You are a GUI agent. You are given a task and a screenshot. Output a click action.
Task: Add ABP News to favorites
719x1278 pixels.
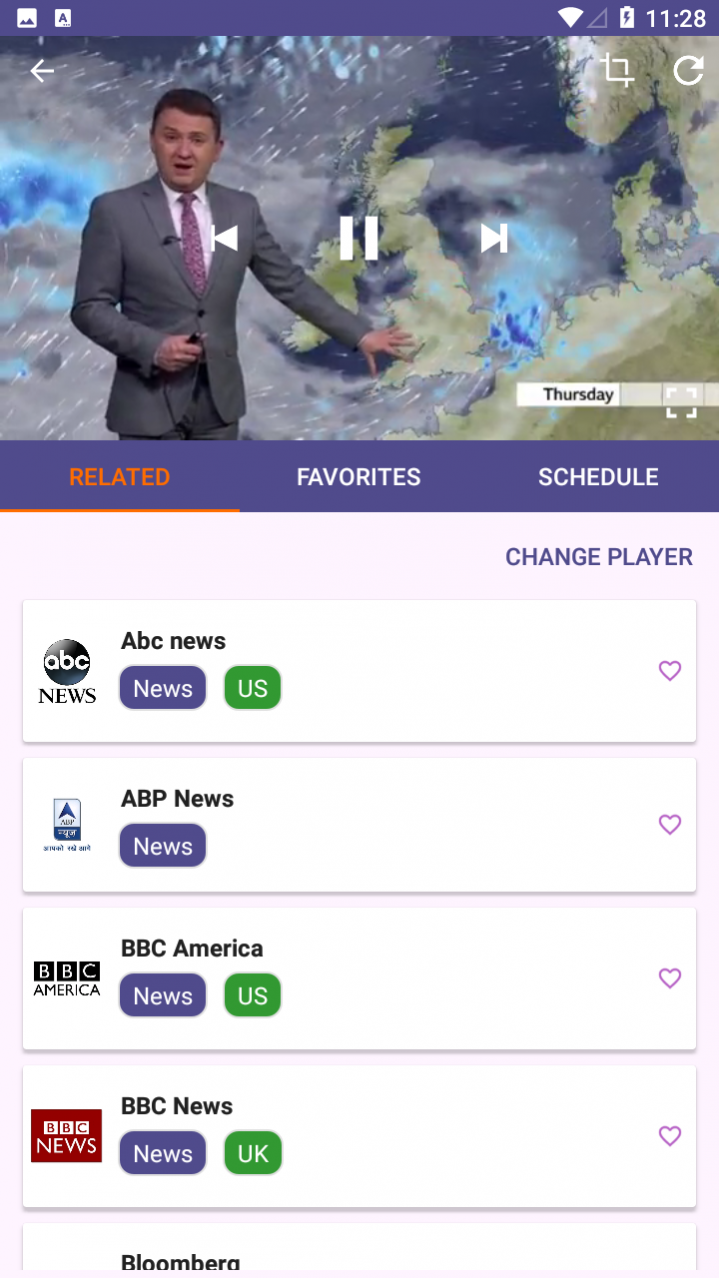tap(670, 824)
